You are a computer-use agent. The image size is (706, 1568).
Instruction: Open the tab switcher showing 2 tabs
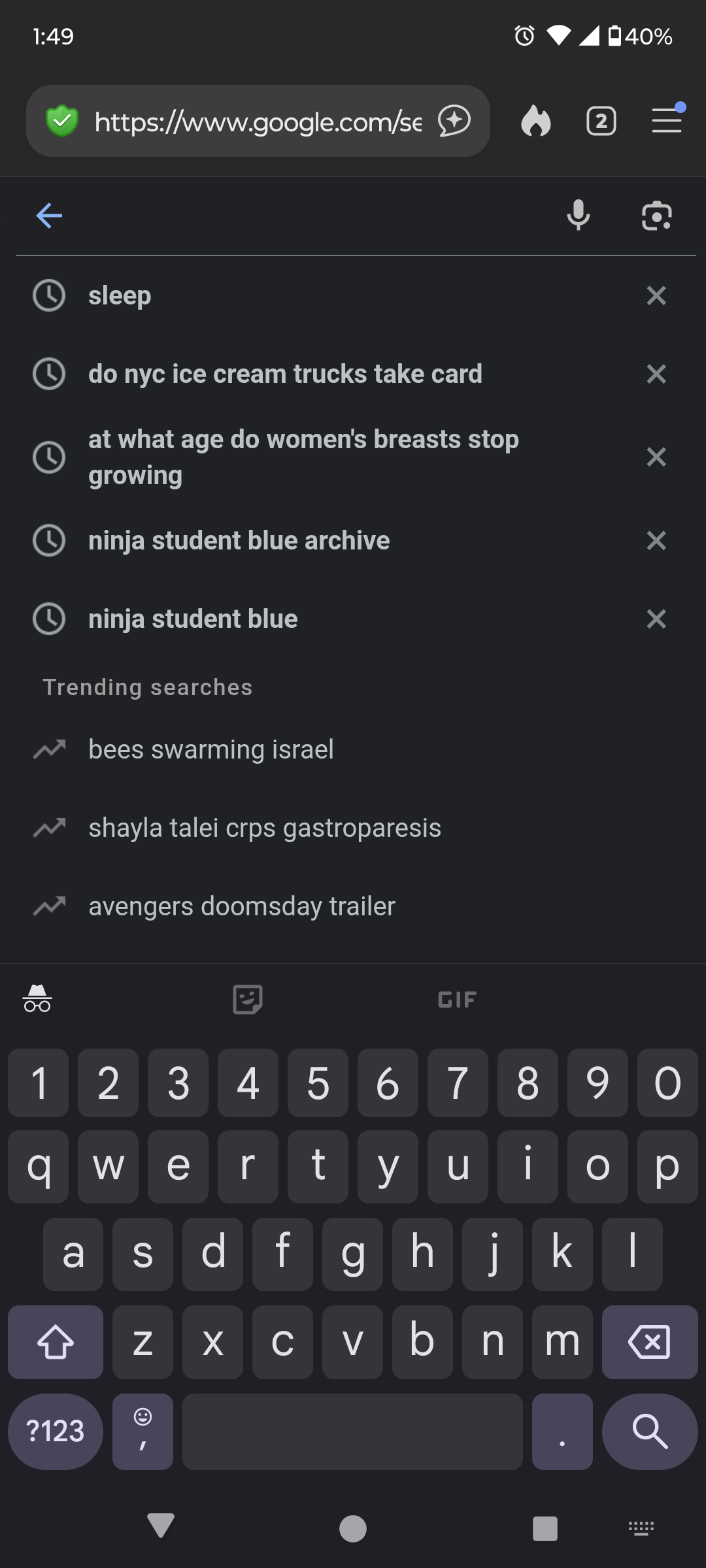pyautogui.click(x=601, y=122)
